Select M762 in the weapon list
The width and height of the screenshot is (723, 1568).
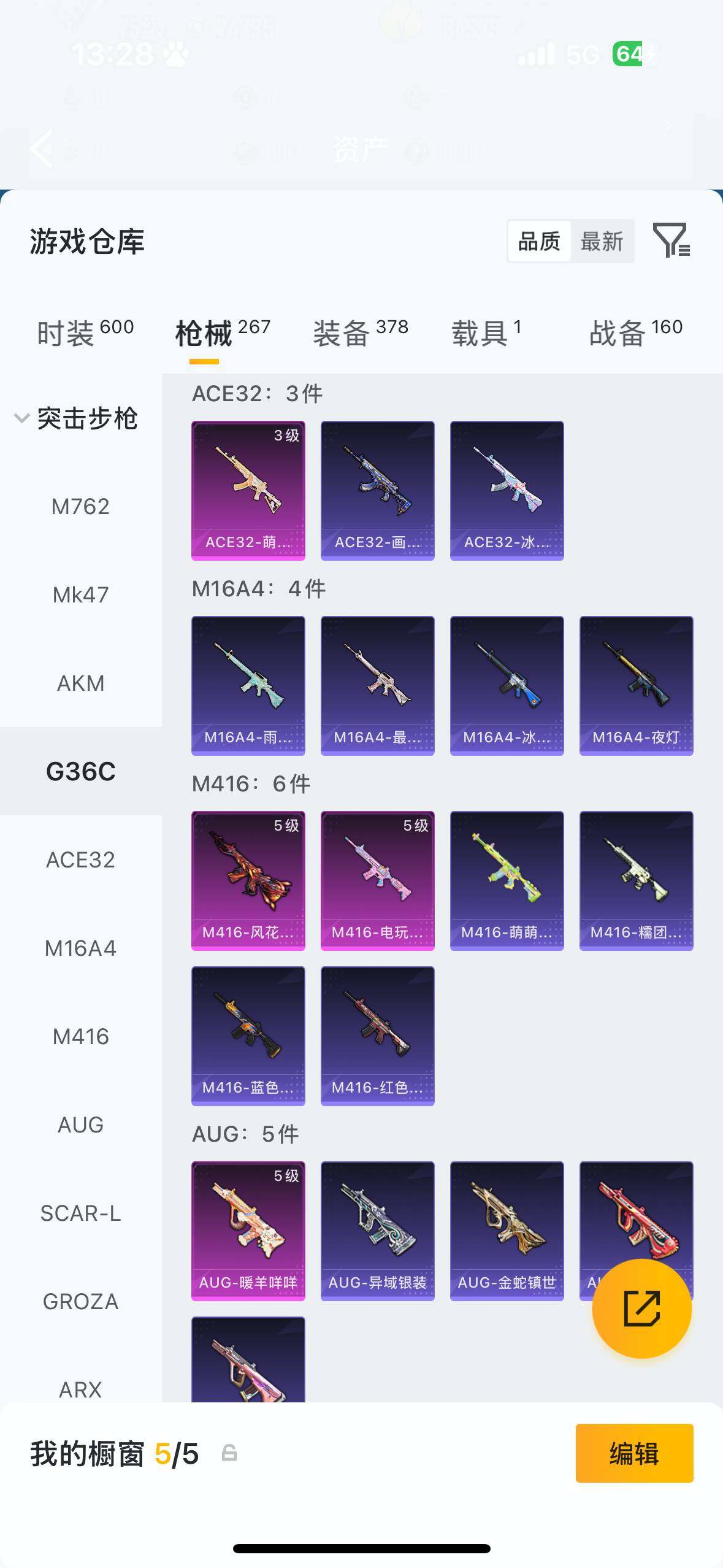click(80, 507)
